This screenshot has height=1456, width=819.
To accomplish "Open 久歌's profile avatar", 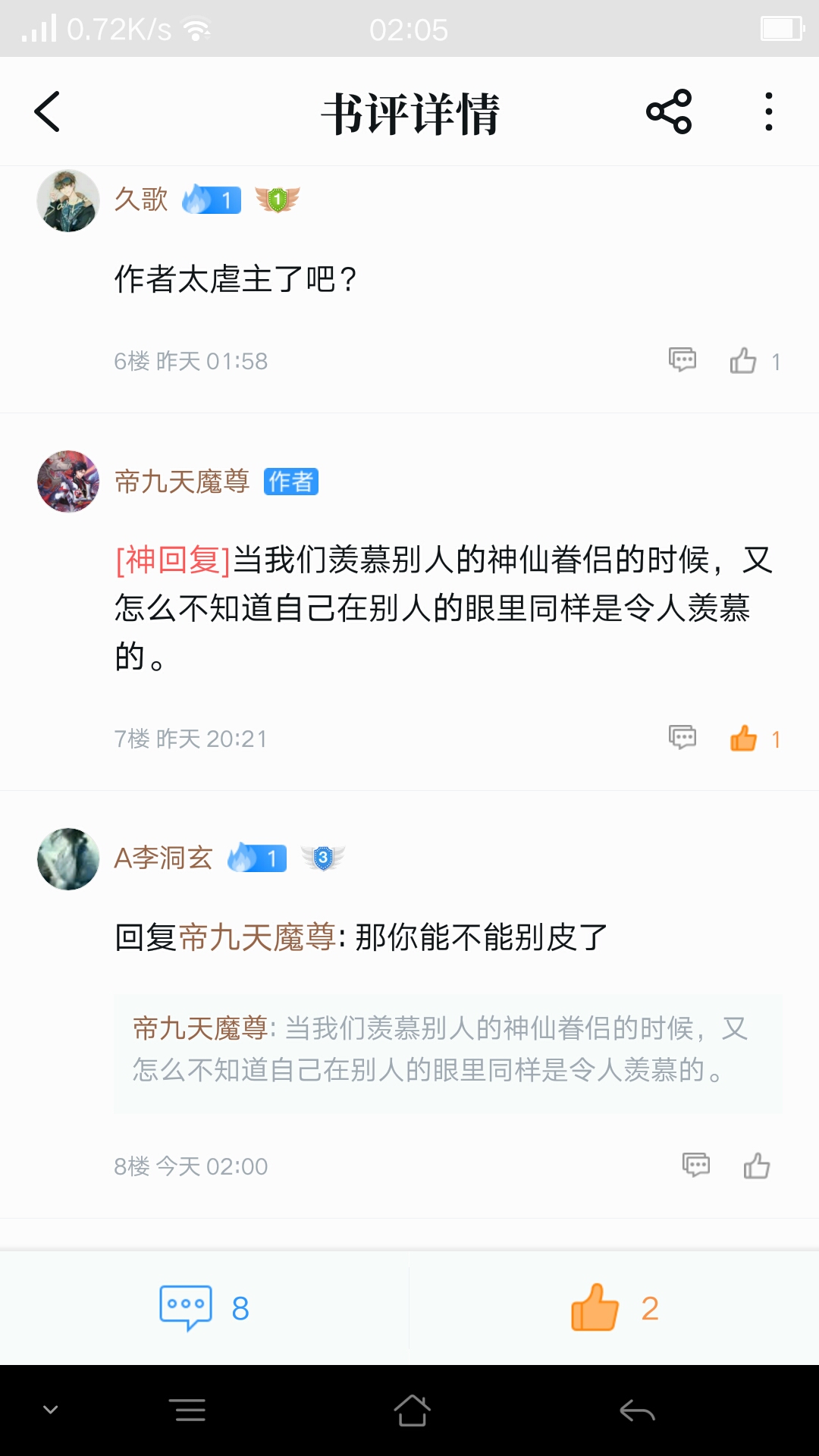I will (x=68, y=200).
